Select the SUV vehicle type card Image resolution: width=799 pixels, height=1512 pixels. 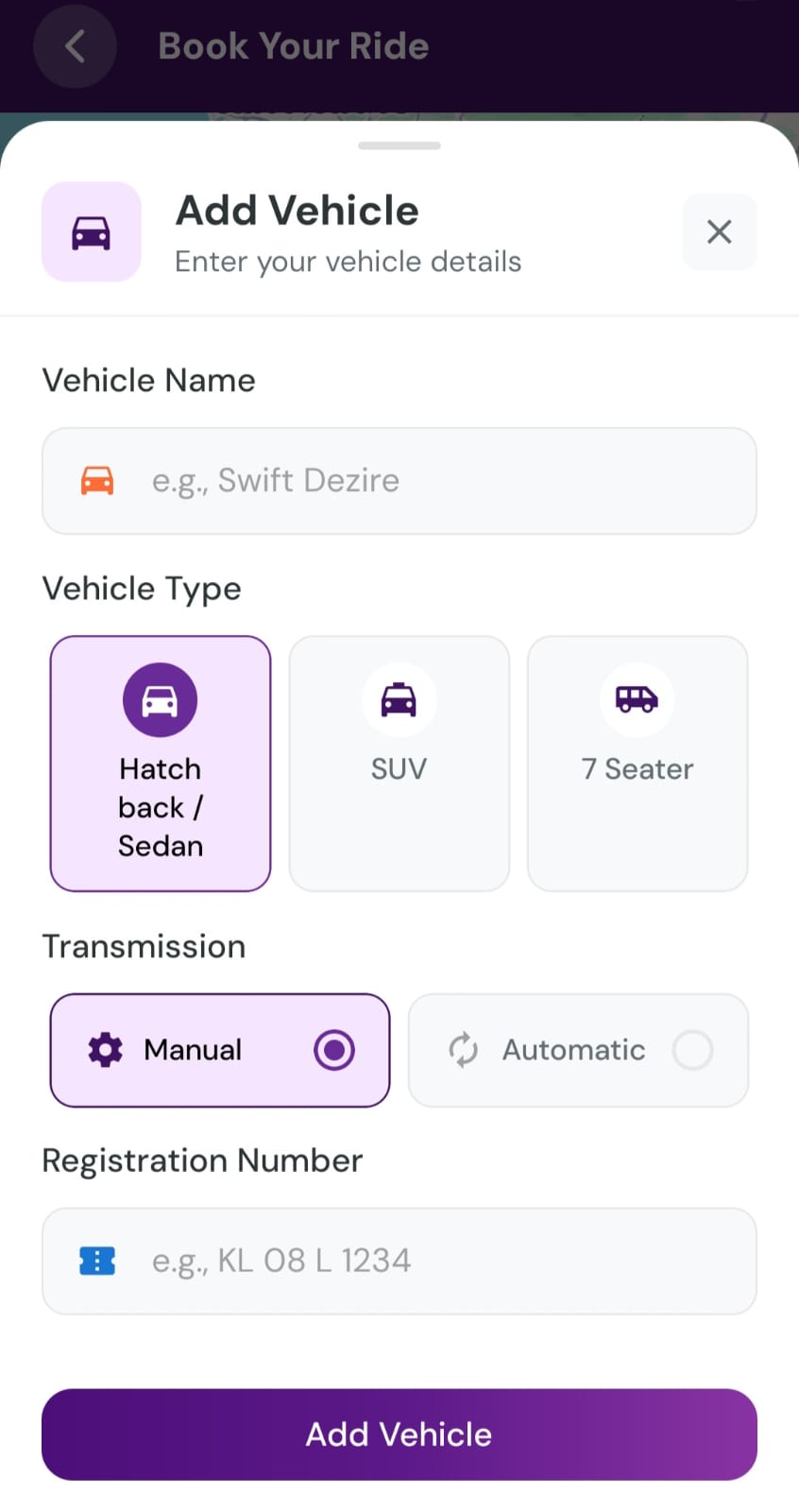click(x=399, y=764)
